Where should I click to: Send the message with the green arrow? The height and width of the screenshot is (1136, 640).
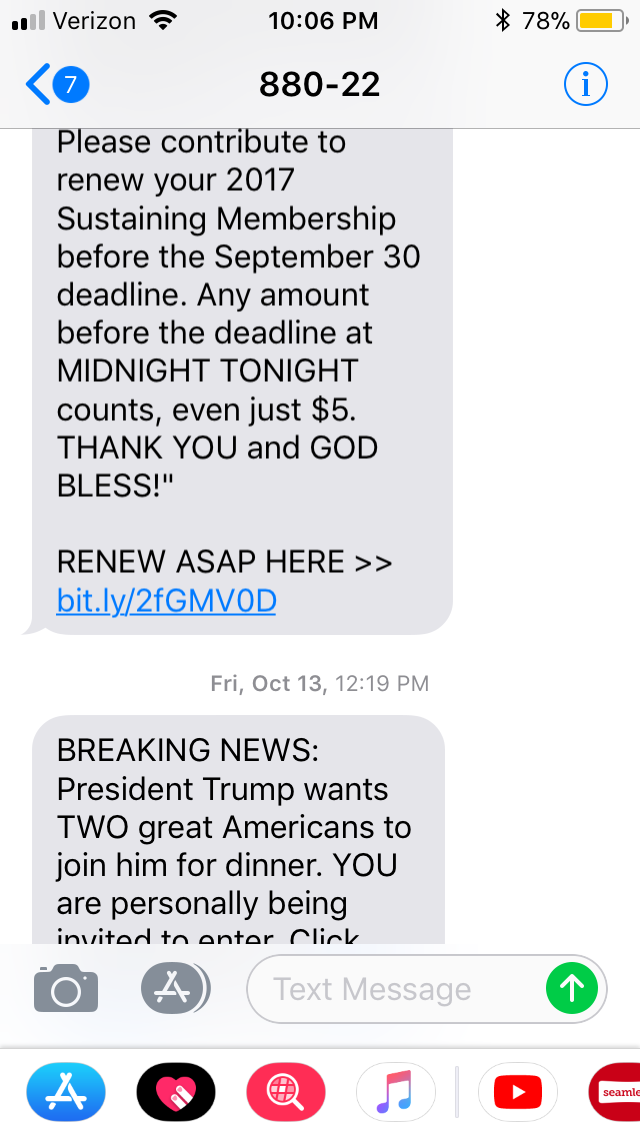(572, 990)
